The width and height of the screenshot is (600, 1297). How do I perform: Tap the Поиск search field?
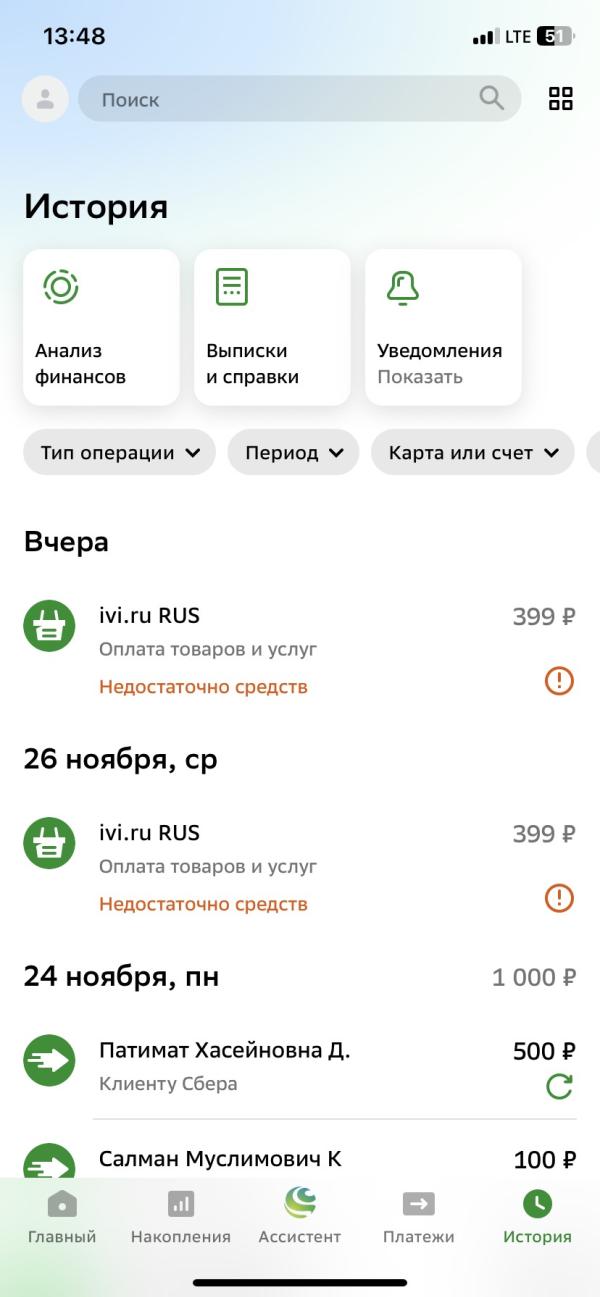point(299,99)
